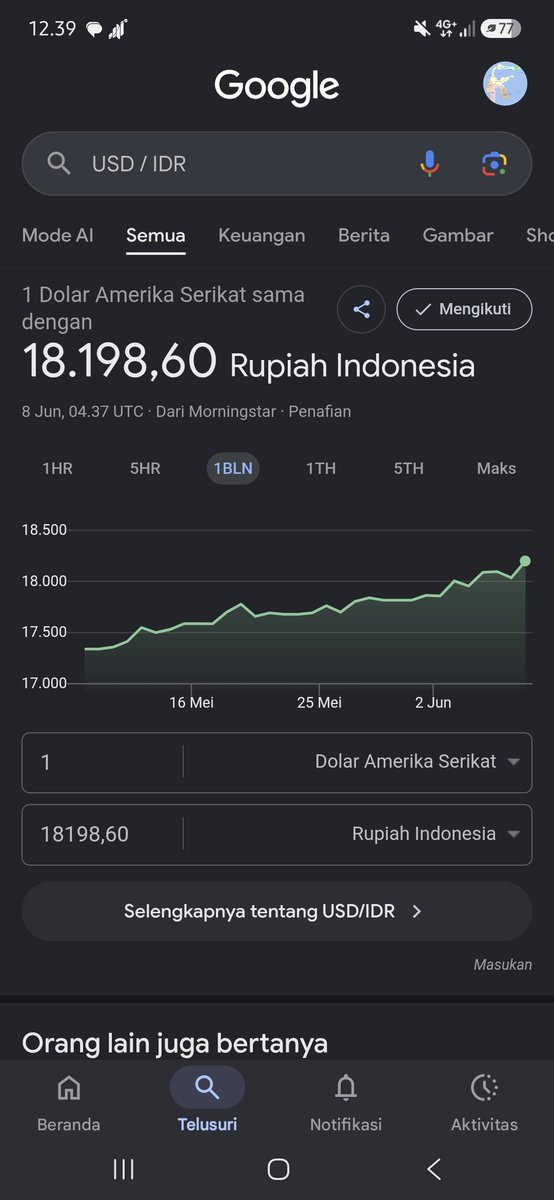This screenshot has width=554, height=1200.
Task: Switch to the Keuangan tab
Action: (x=262, y=236)
